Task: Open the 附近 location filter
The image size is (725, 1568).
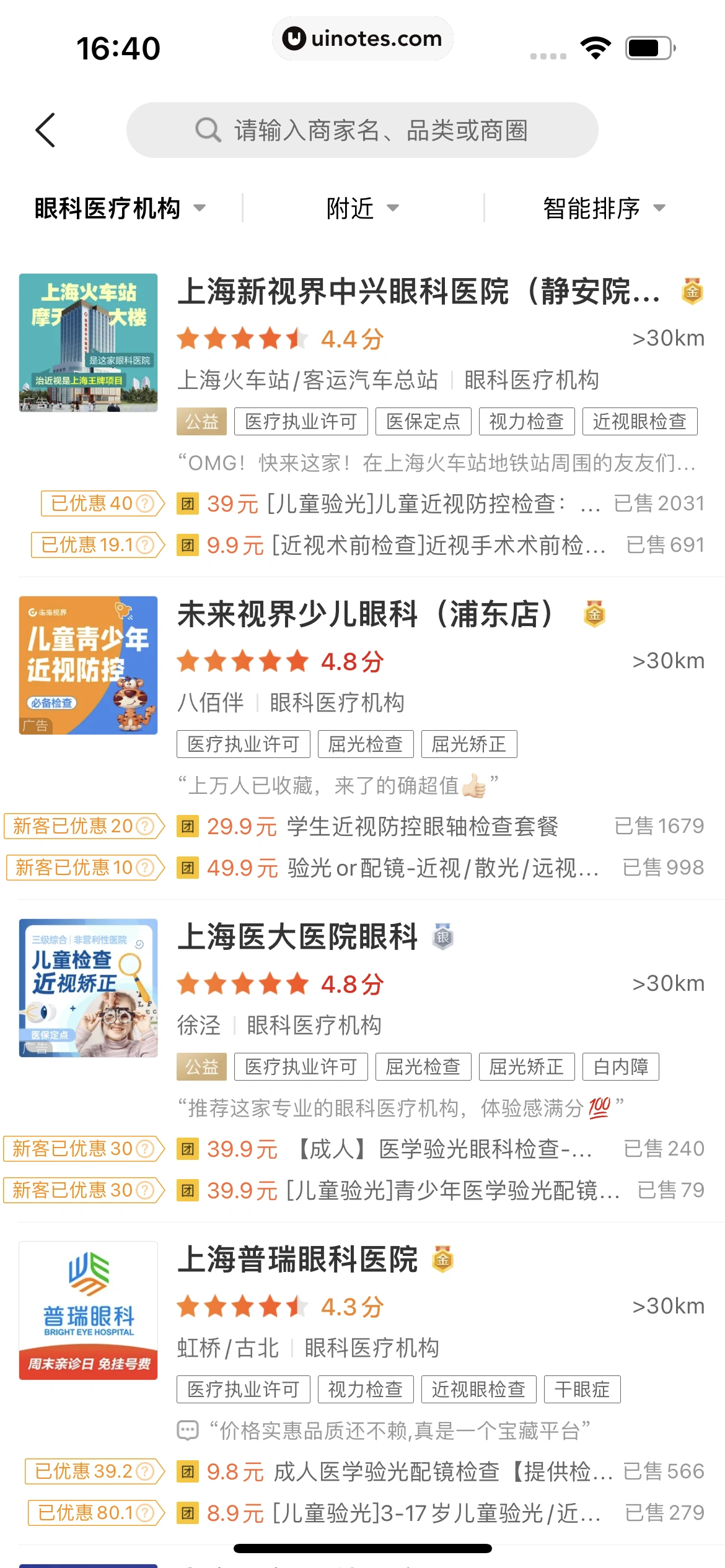Action: coord(362,208)
